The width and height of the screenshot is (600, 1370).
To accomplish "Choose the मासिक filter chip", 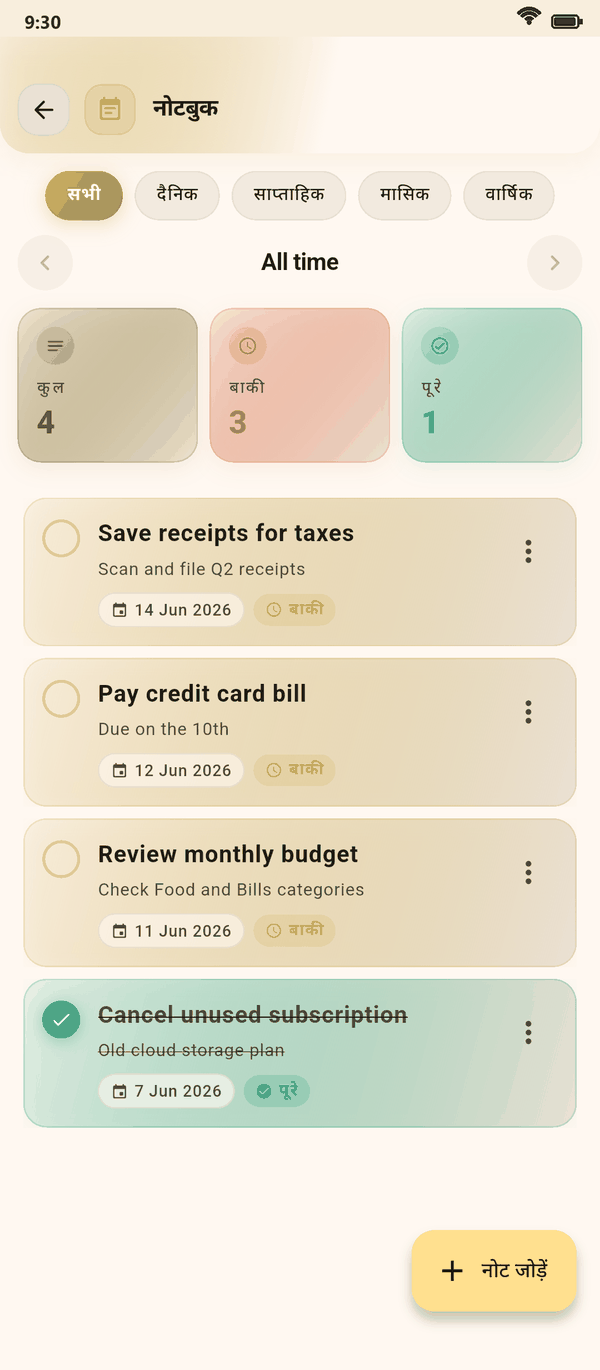I will pyautogui.click(x=405, y=195).
